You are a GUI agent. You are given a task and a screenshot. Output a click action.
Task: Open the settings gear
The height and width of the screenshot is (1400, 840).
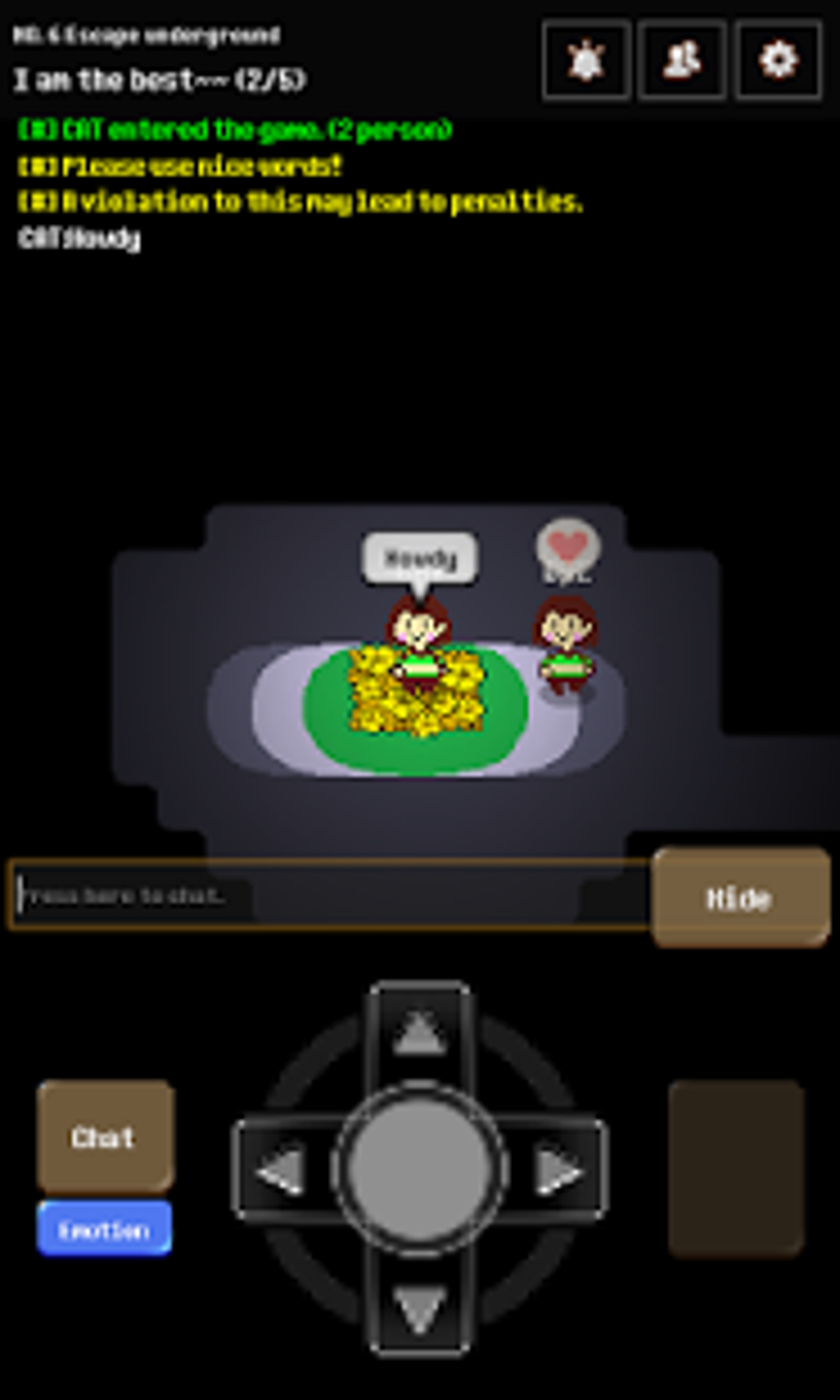pos(778,60)
